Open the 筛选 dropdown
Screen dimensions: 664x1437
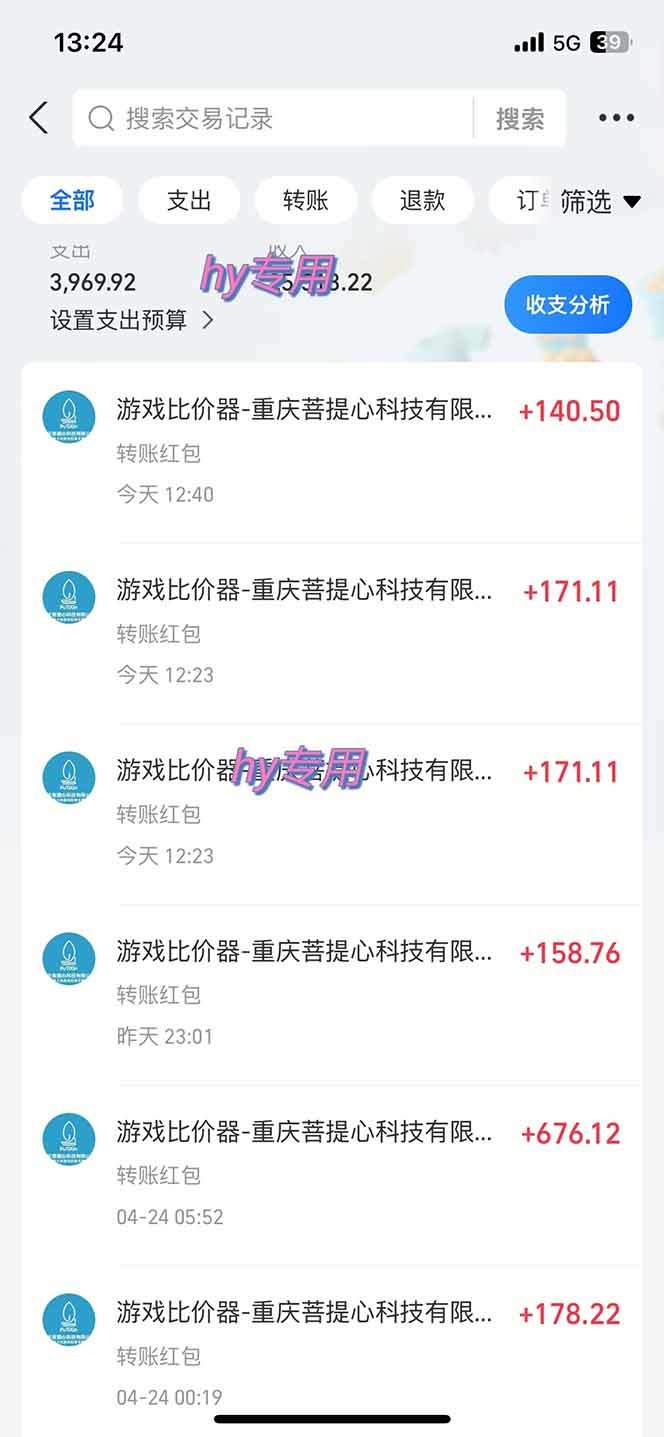600,201
